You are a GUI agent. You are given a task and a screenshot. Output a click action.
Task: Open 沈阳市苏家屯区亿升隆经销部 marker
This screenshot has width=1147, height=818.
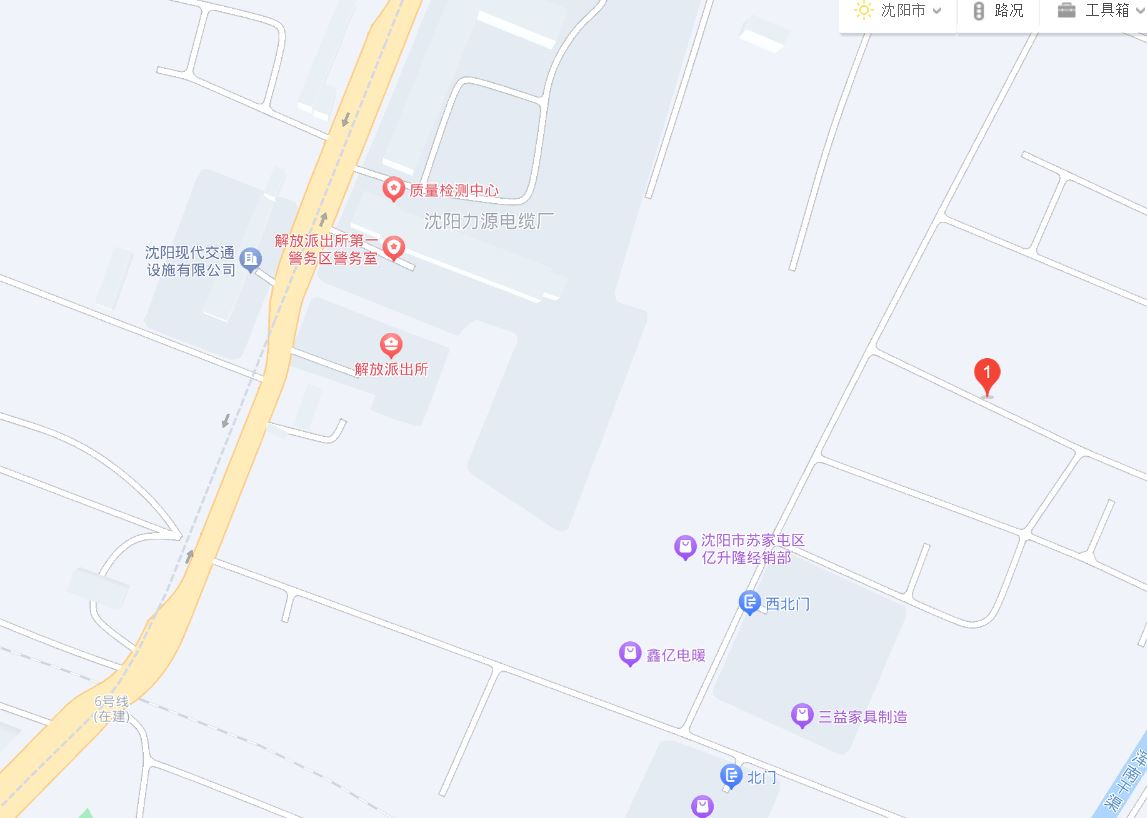coord(685,546)
